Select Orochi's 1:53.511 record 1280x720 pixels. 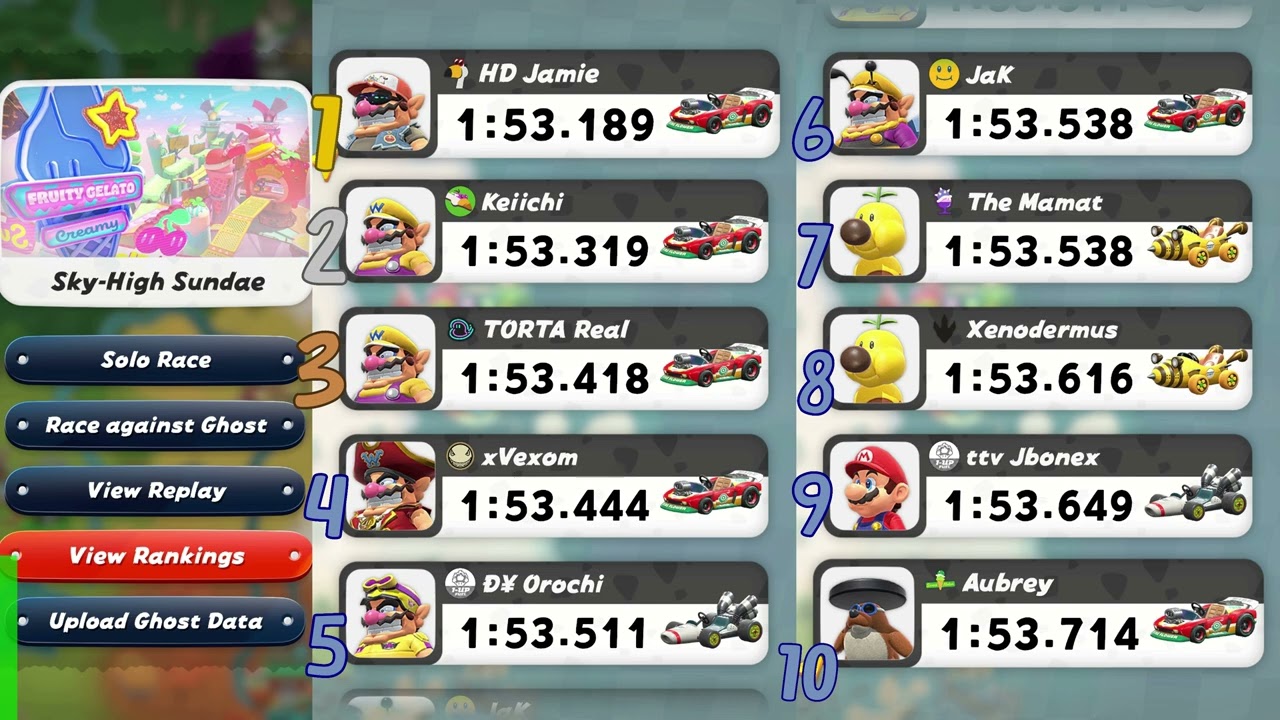(x=556, y=613)
